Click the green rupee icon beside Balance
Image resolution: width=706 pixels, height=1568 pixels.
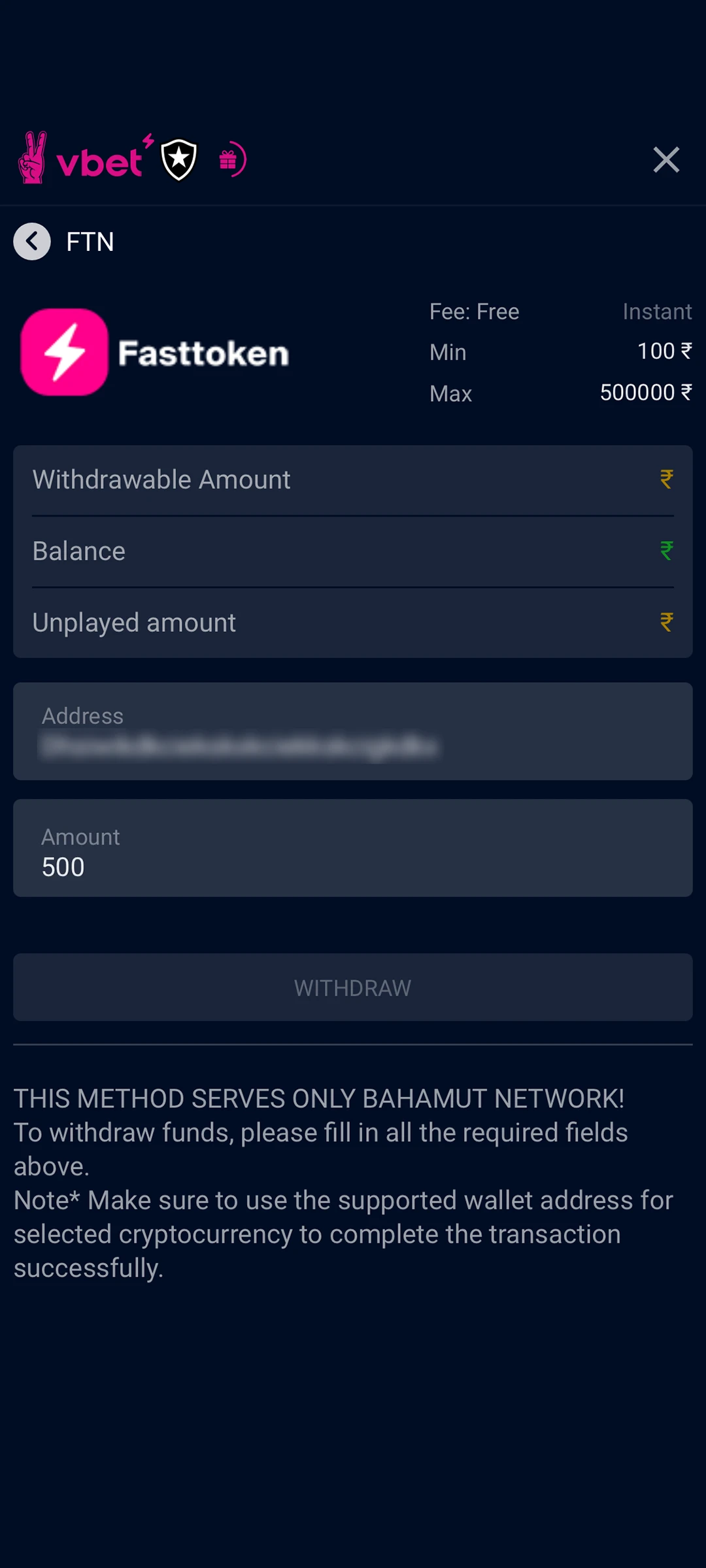point(666,550)
